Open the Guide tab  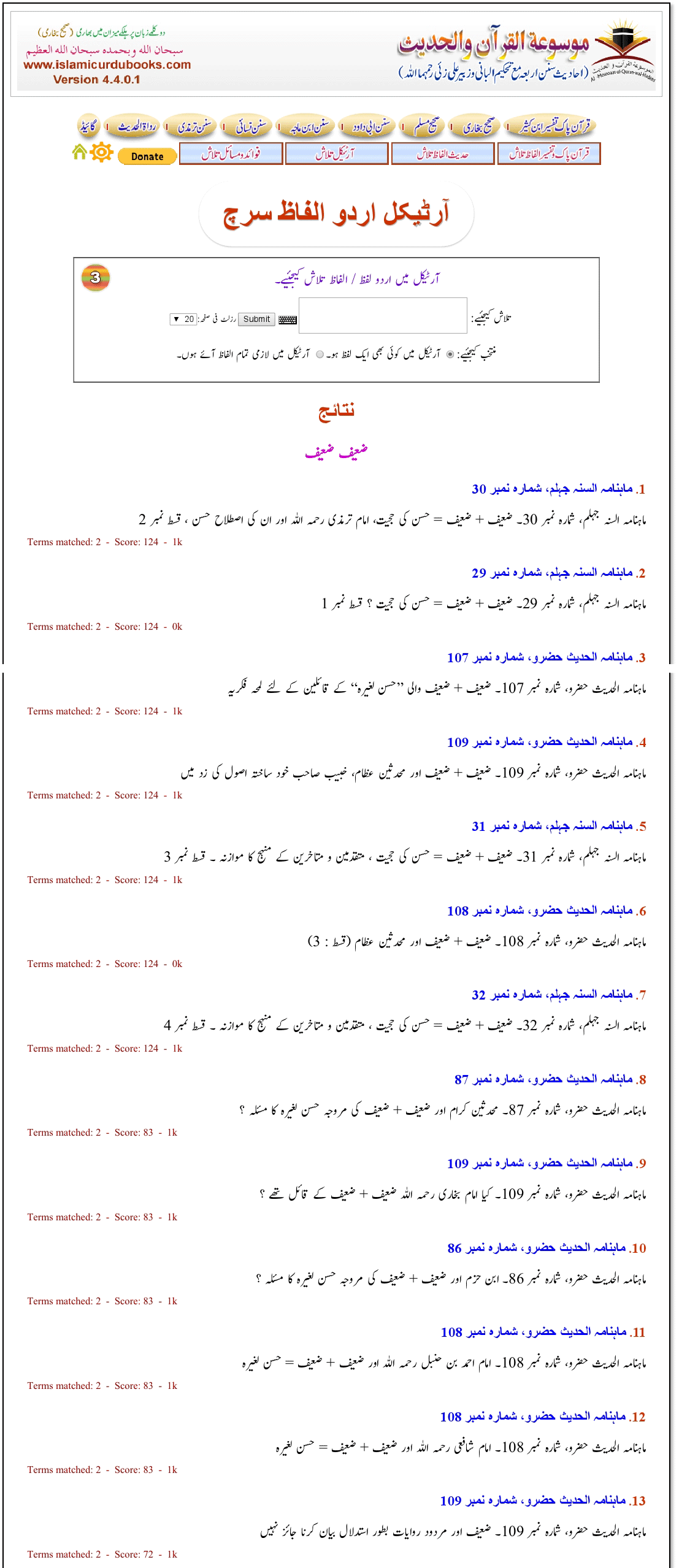click(88, 127)
